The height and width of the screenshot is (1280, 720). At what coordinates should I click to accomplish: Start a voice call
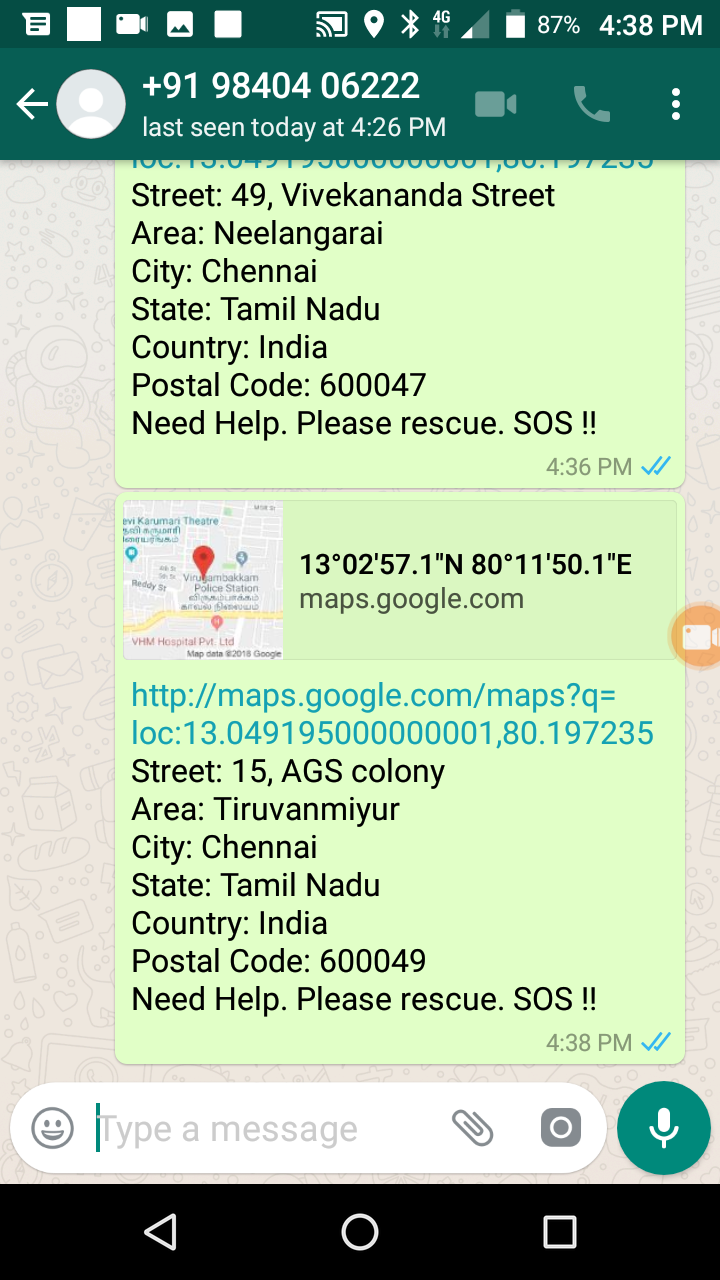(x=591, y=104)
